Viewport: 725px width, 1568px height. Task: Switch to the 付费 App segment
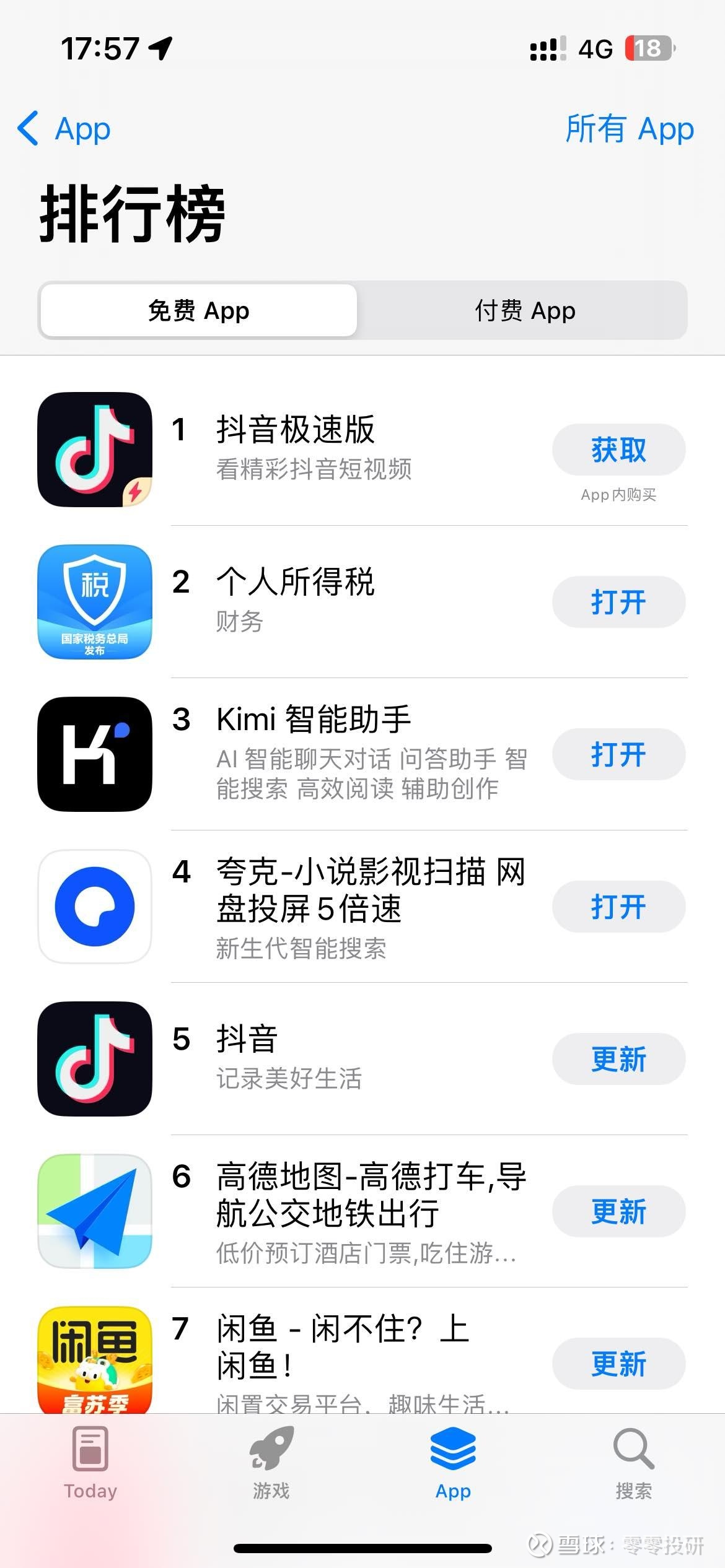tap(524, 310)
